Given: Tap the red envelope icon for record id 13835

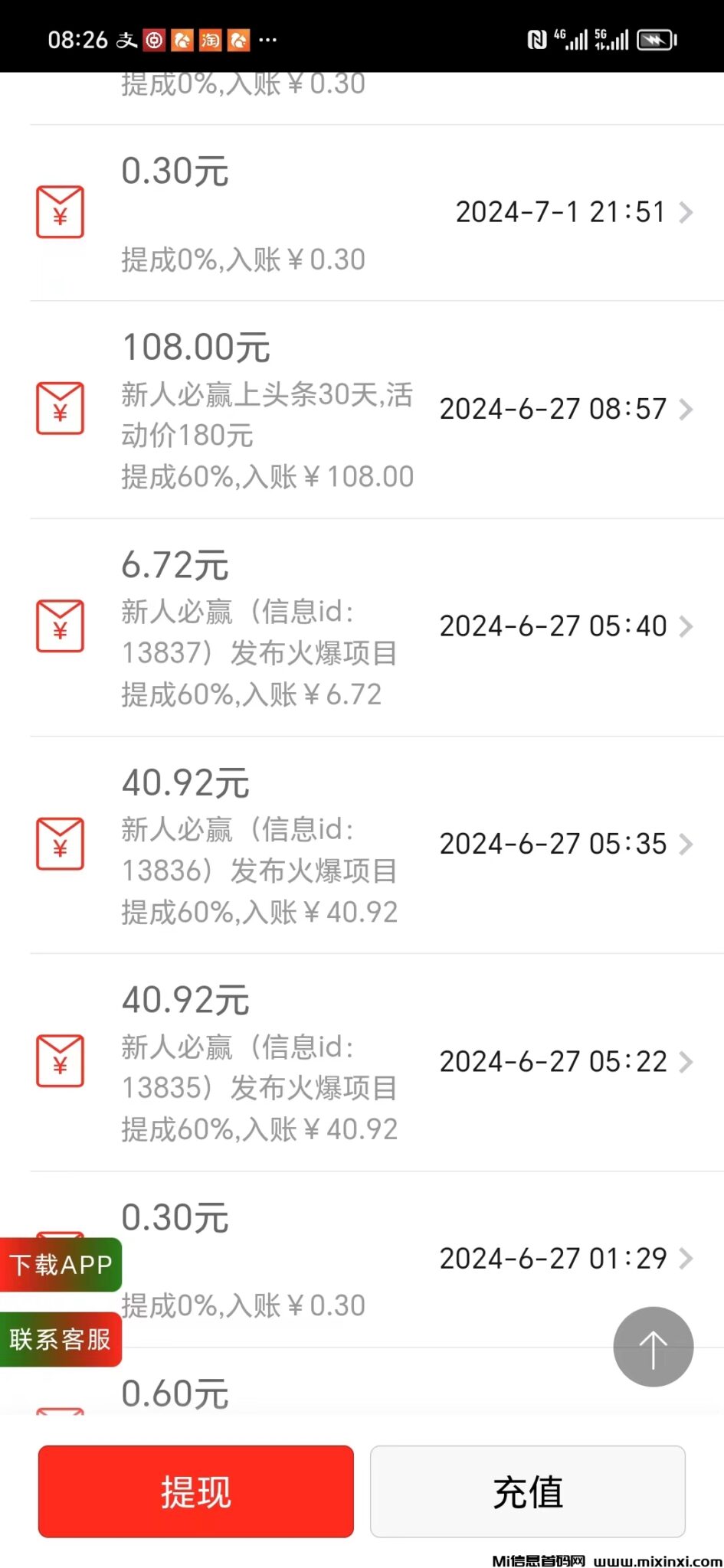Looking at the screenshot, I should click(60, 1061).
